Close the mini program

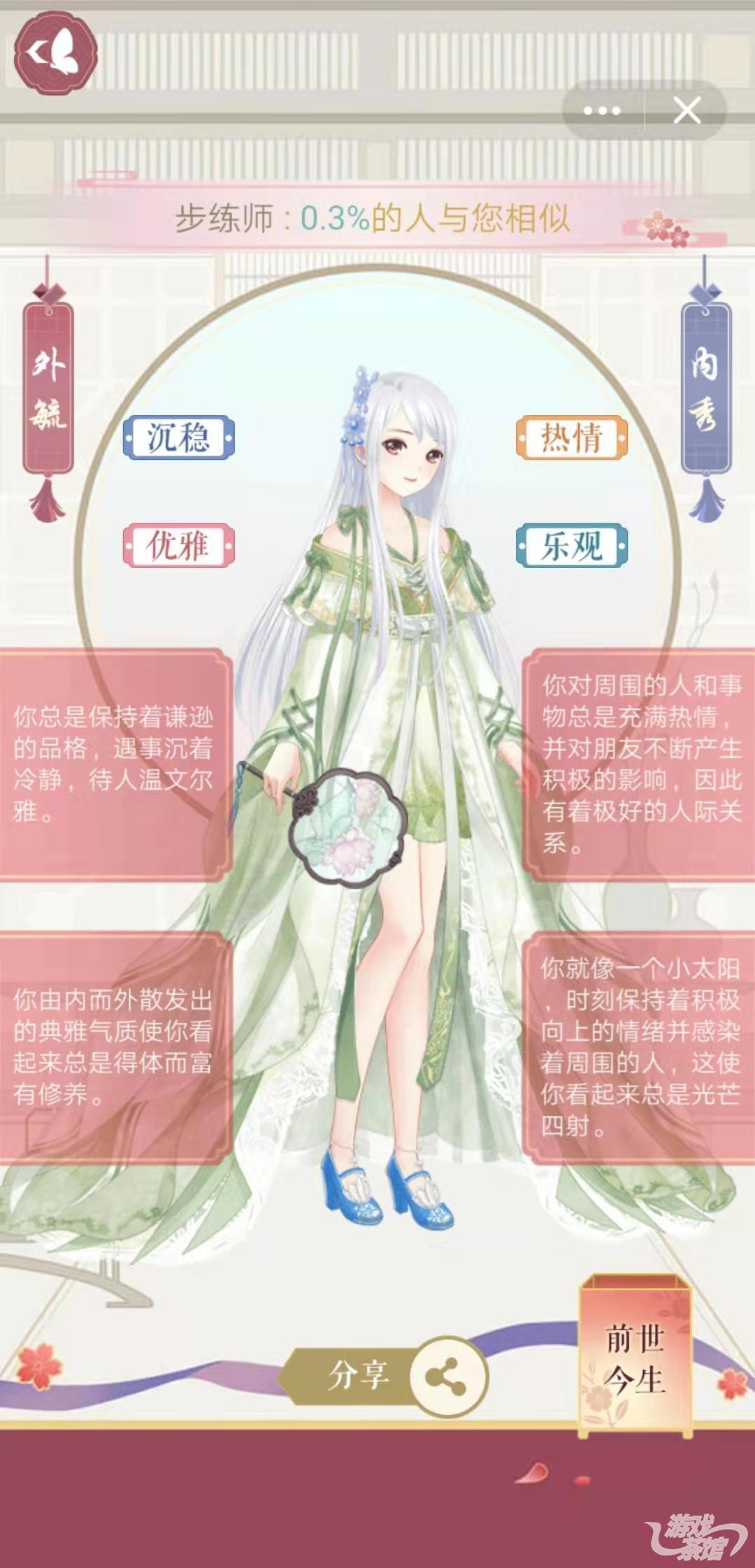[x=687, y=110]
